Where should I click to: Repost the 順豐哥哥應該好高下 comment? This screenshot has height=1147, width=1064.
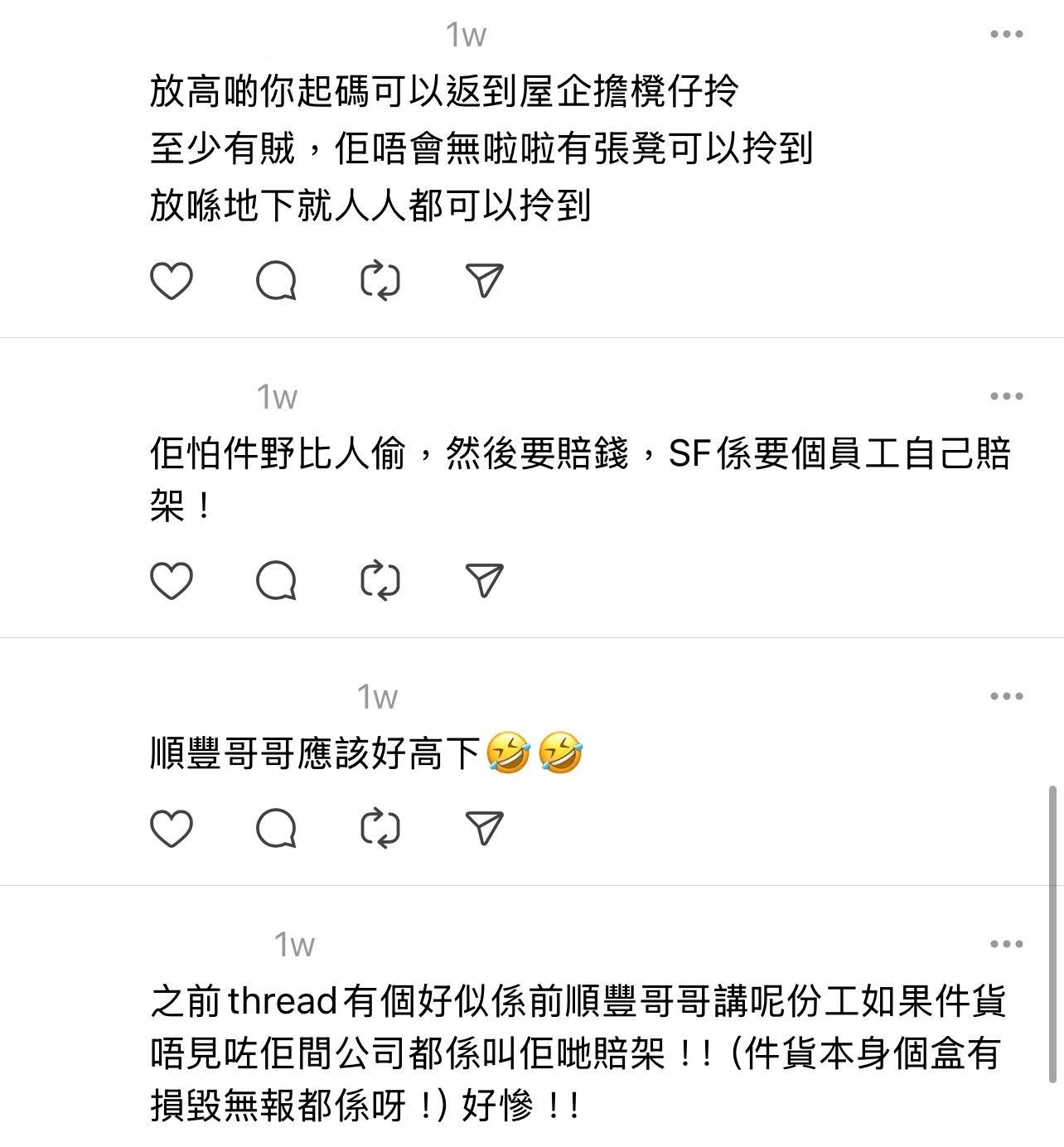pos(380,827)
